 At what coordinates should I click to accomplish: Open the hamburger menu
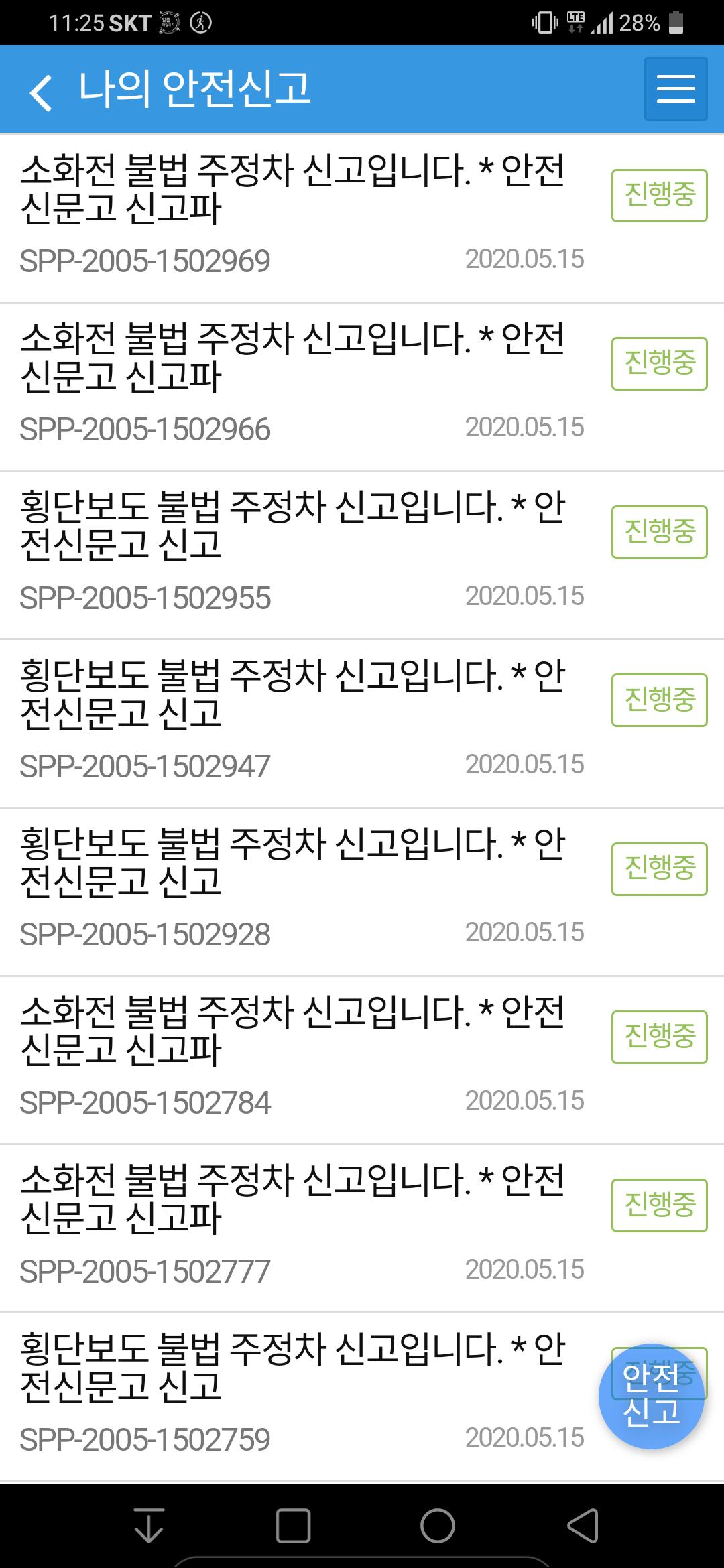(675, 89)
